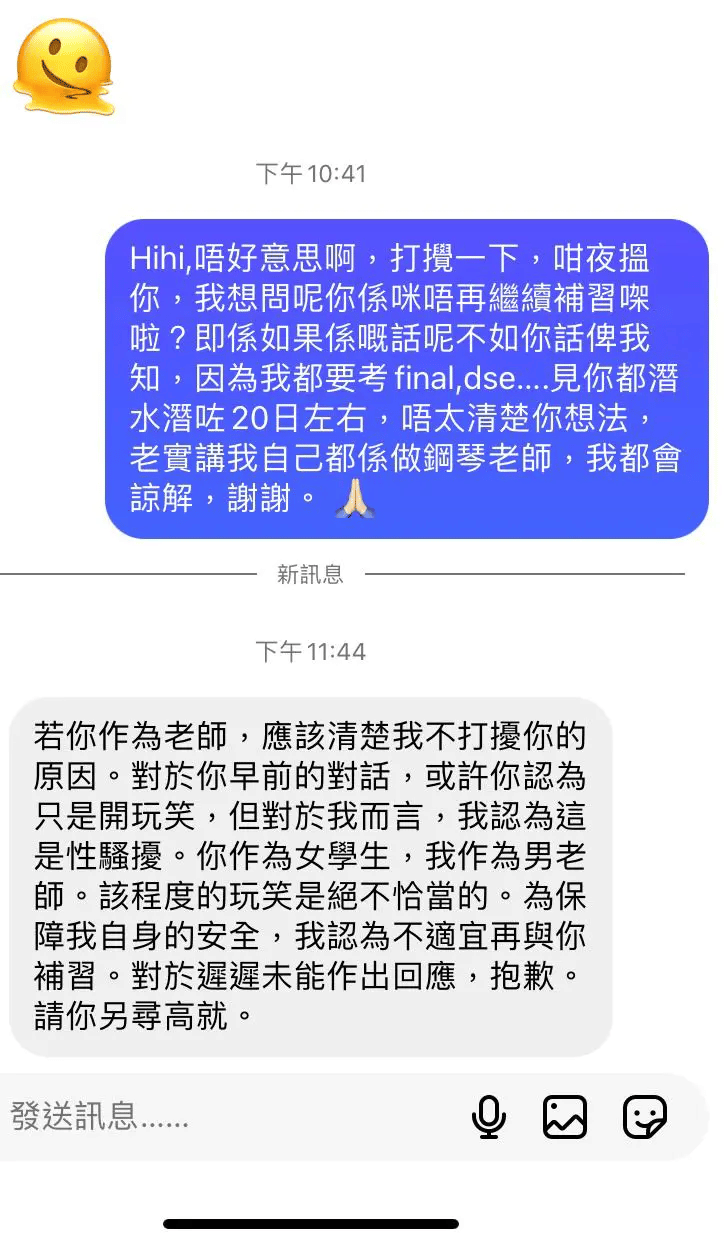Tap the 下午 10:41 timestamp
725x1245 pixels.
tap(312, 171)
